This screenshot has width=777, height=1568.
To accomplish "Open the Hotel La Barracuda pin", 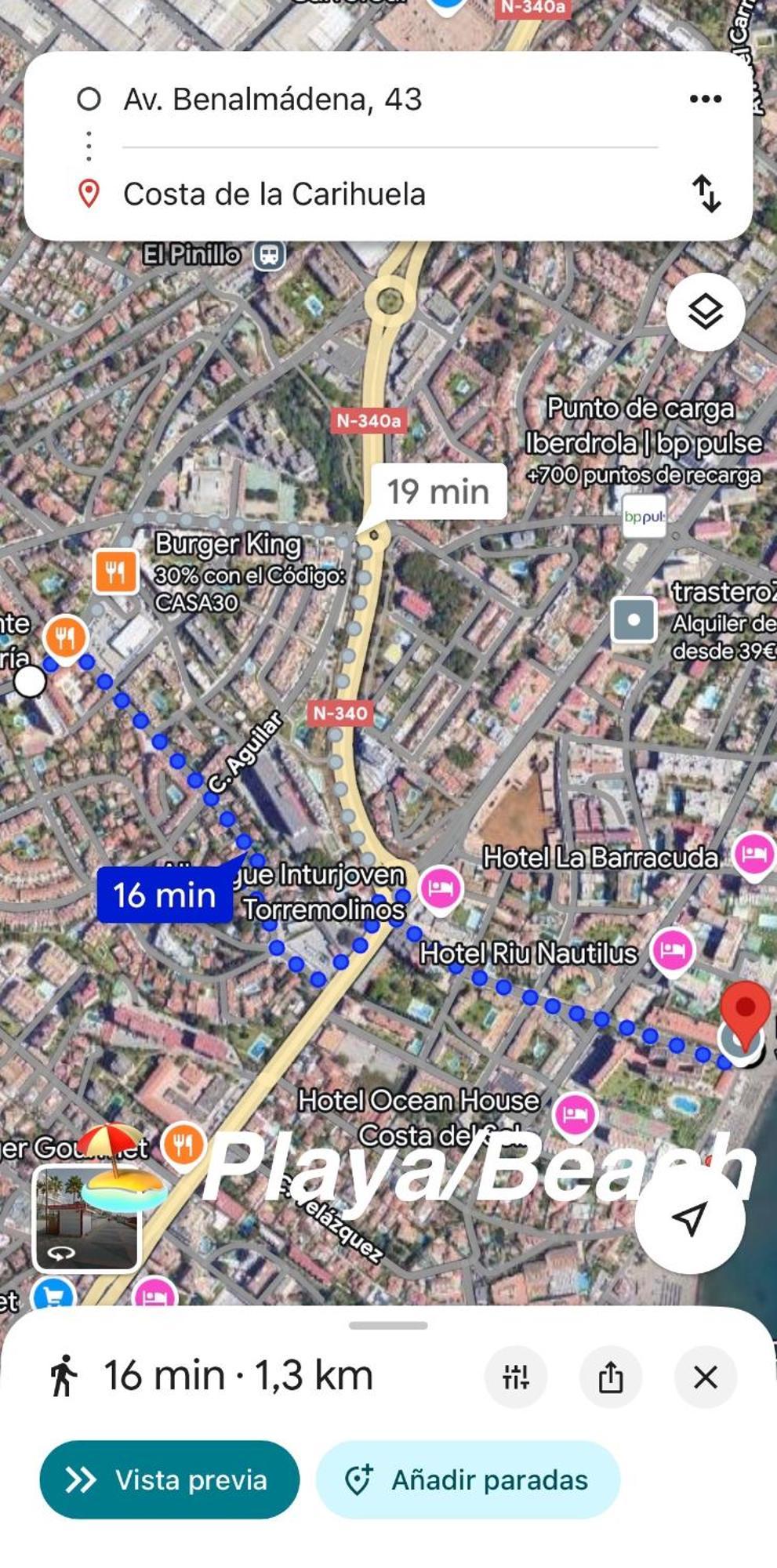I will (752, 855).
